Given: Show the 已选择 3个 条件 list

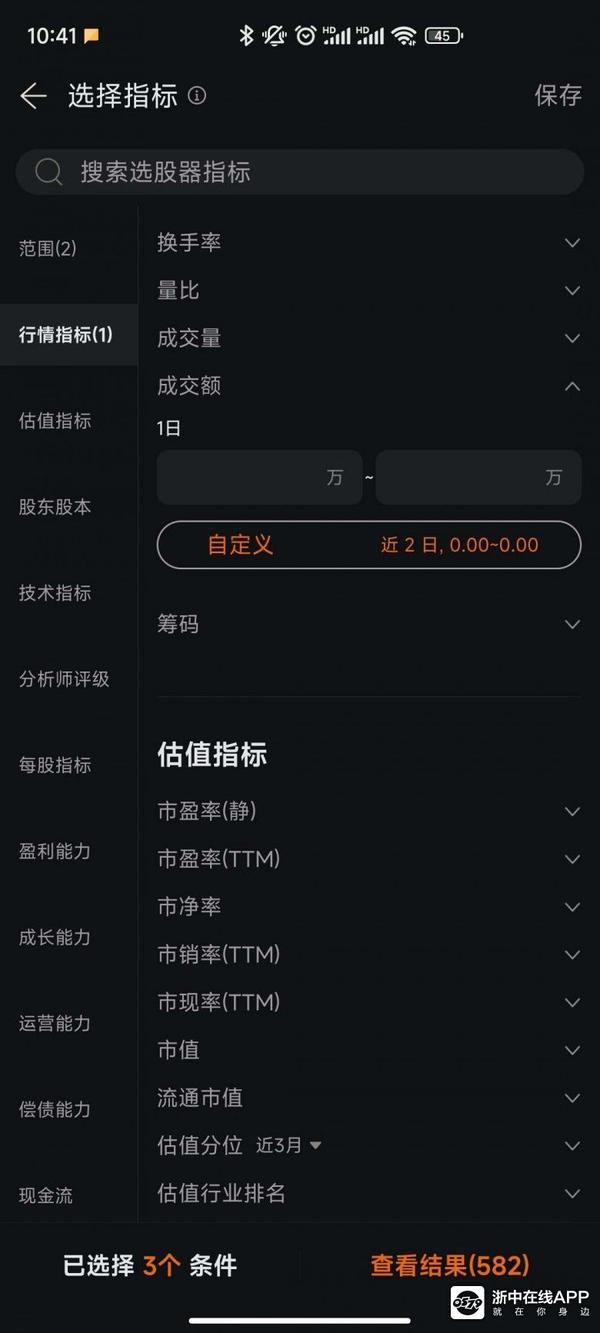Looking at the screenshot, I should pyautogui.click(x=150, y=1266).
